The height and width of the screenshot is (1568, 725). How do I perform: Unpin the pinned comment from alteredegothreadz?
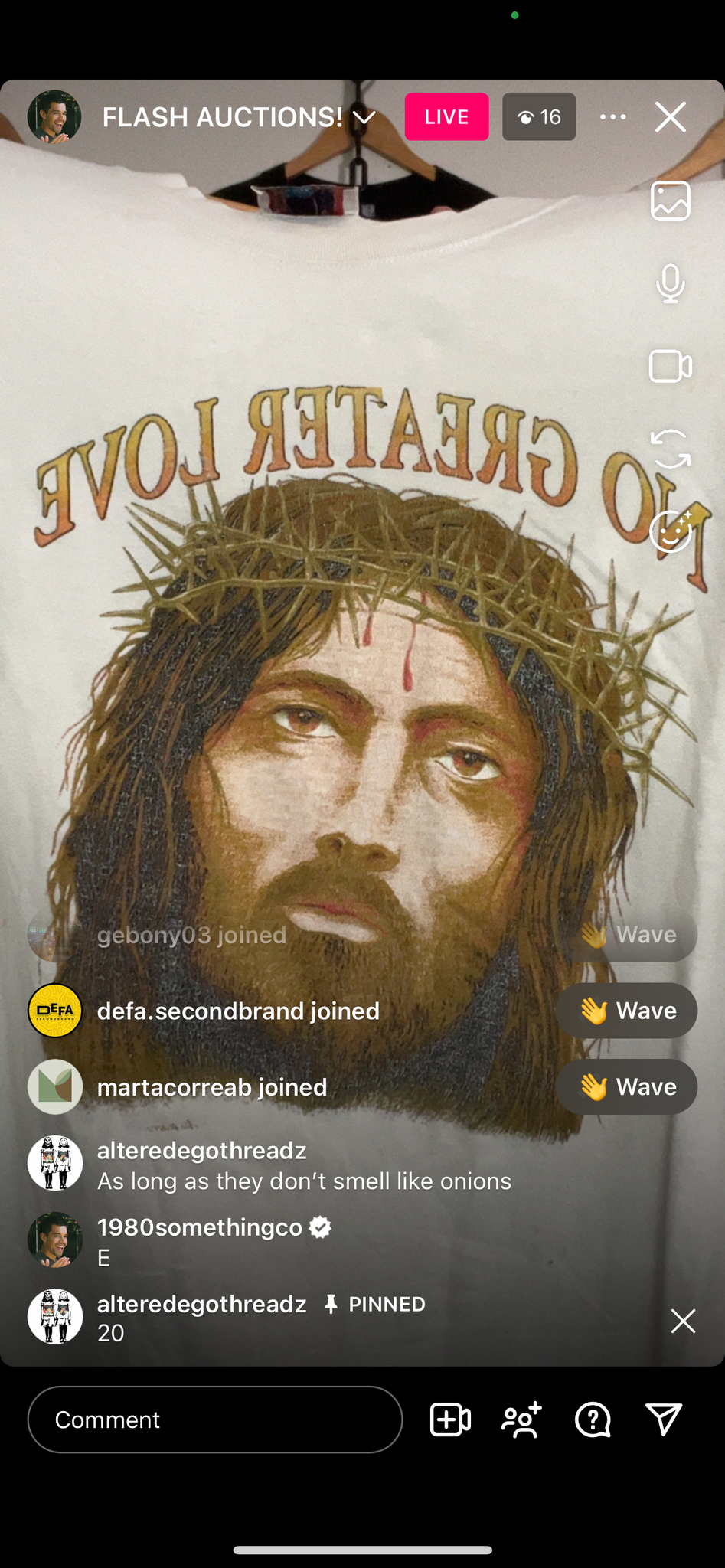tap(682, 1321)
